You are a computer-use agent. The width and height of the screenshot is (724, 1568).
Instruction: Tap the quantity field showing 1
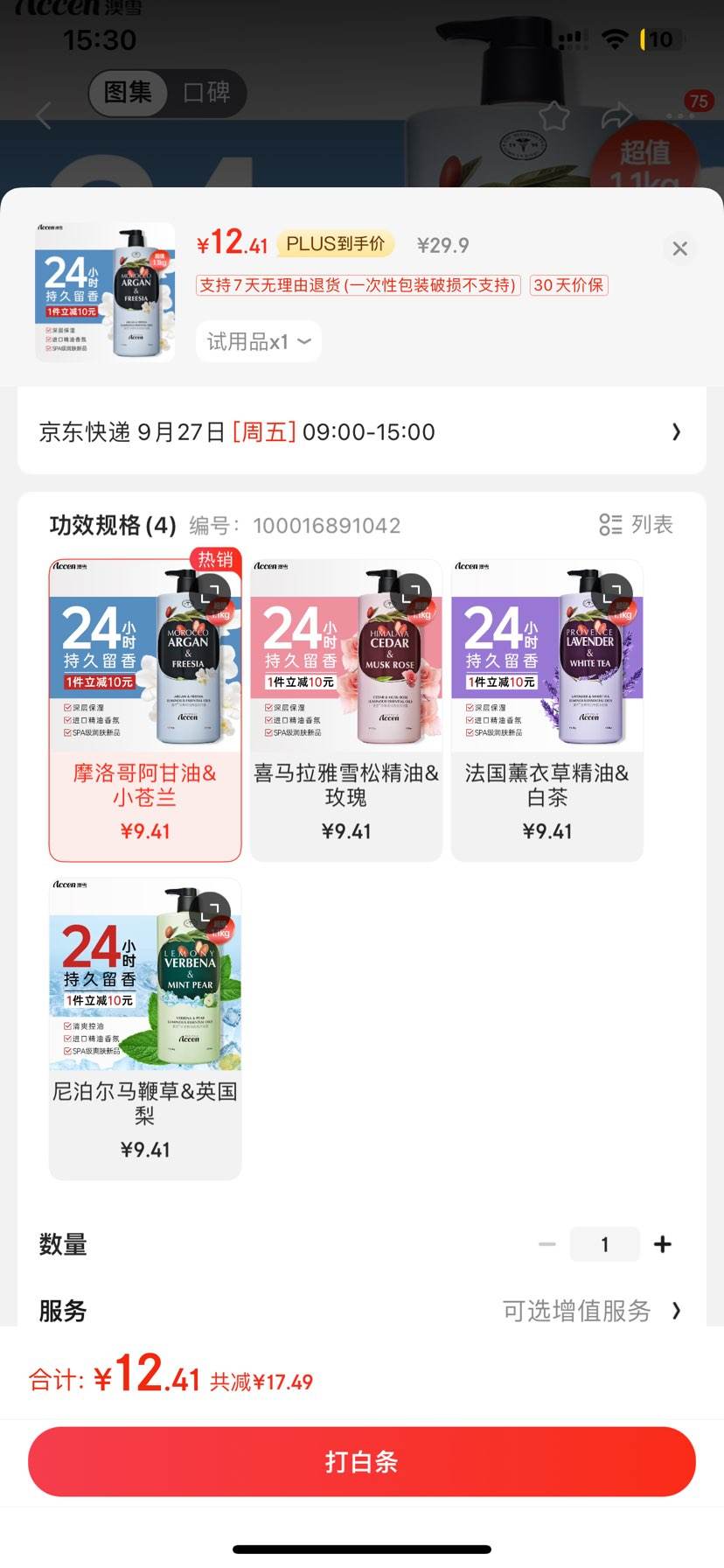pyautogui.click(x=604, y=1243)
